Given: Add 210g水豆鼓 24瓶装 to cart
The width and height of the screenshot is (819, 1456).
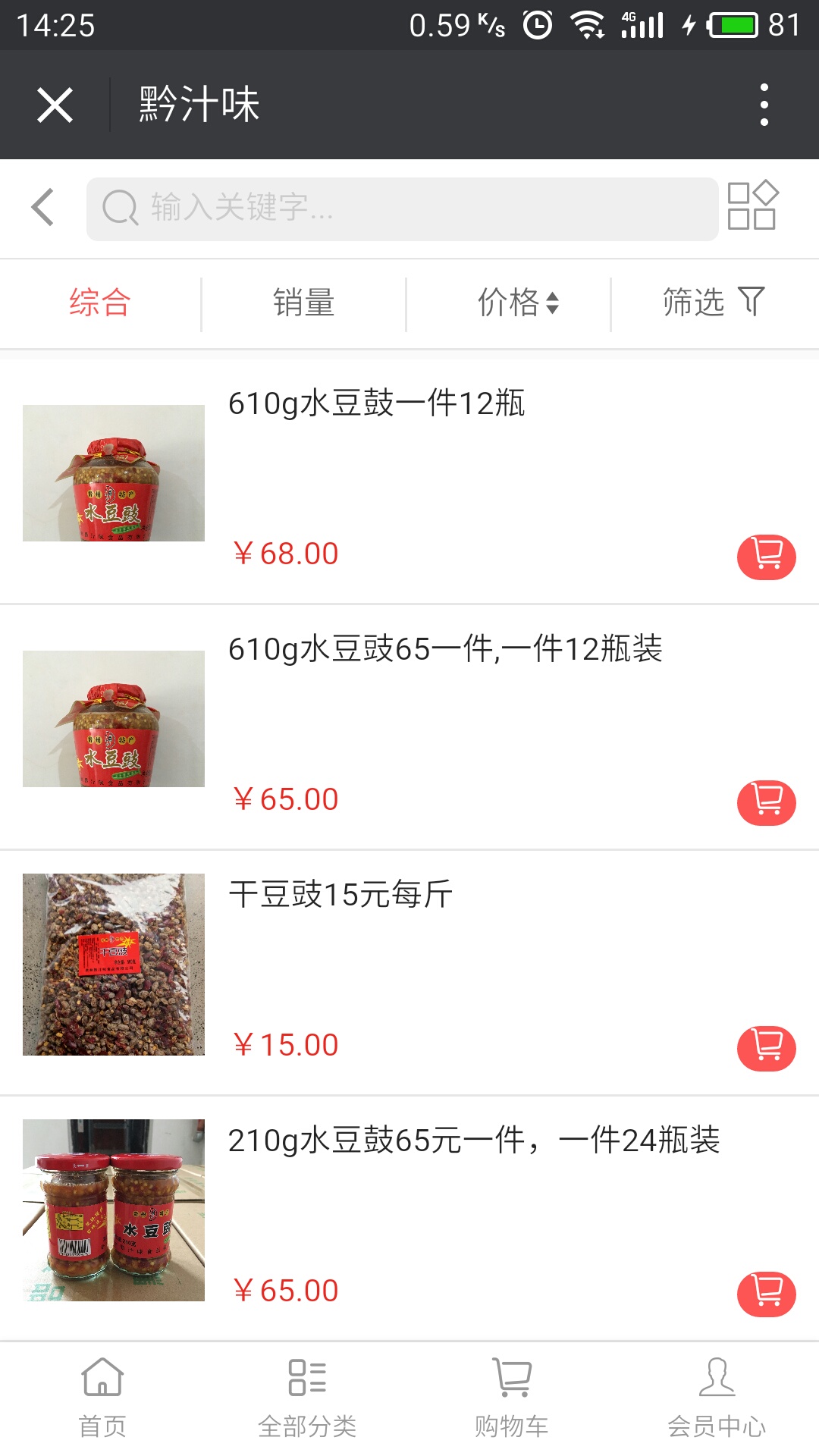Looking at the screenshot, I should pyautogui.click(x=766, y=1294).
